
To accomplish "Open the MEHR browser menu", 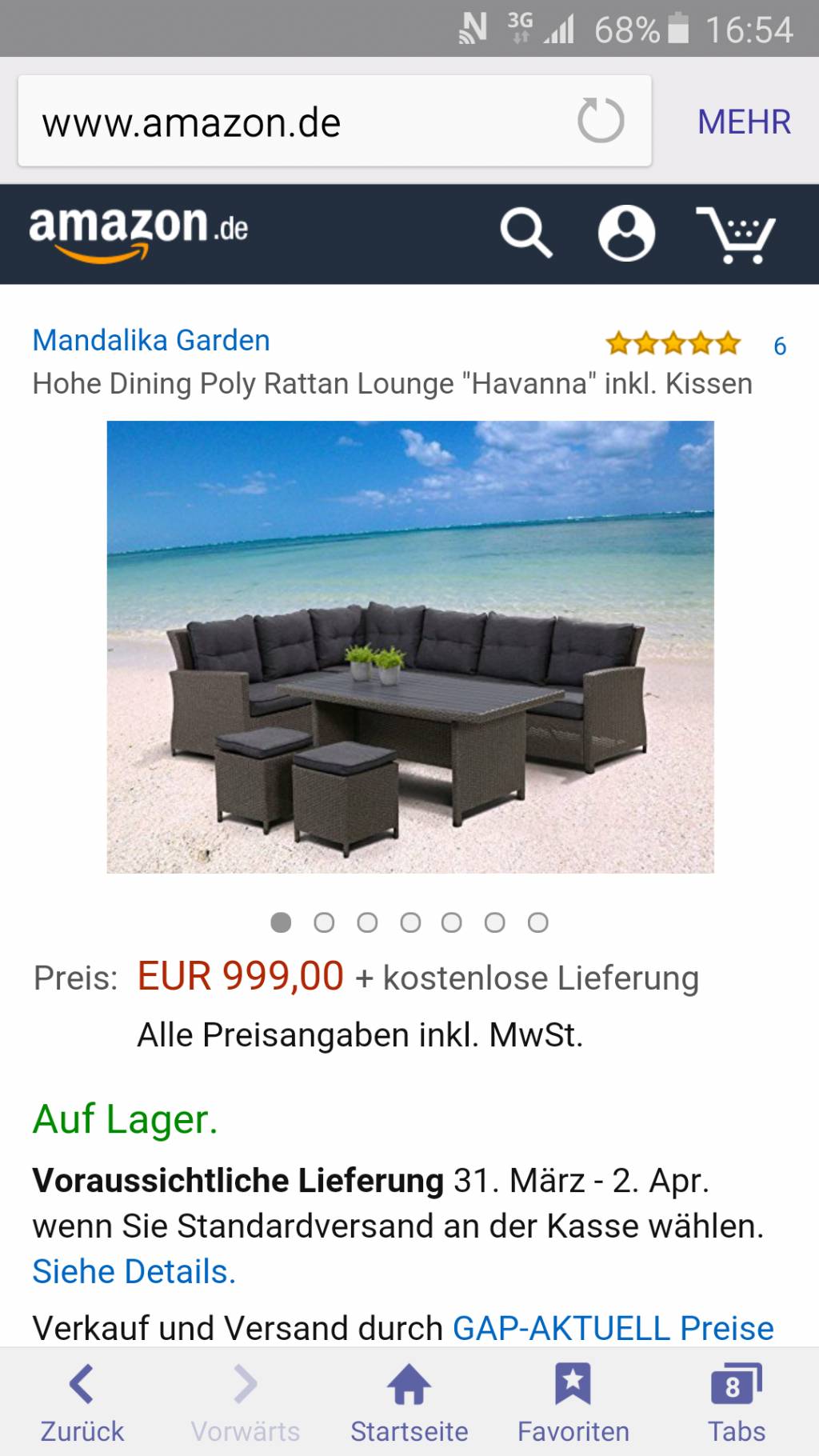I will [744, 122].
